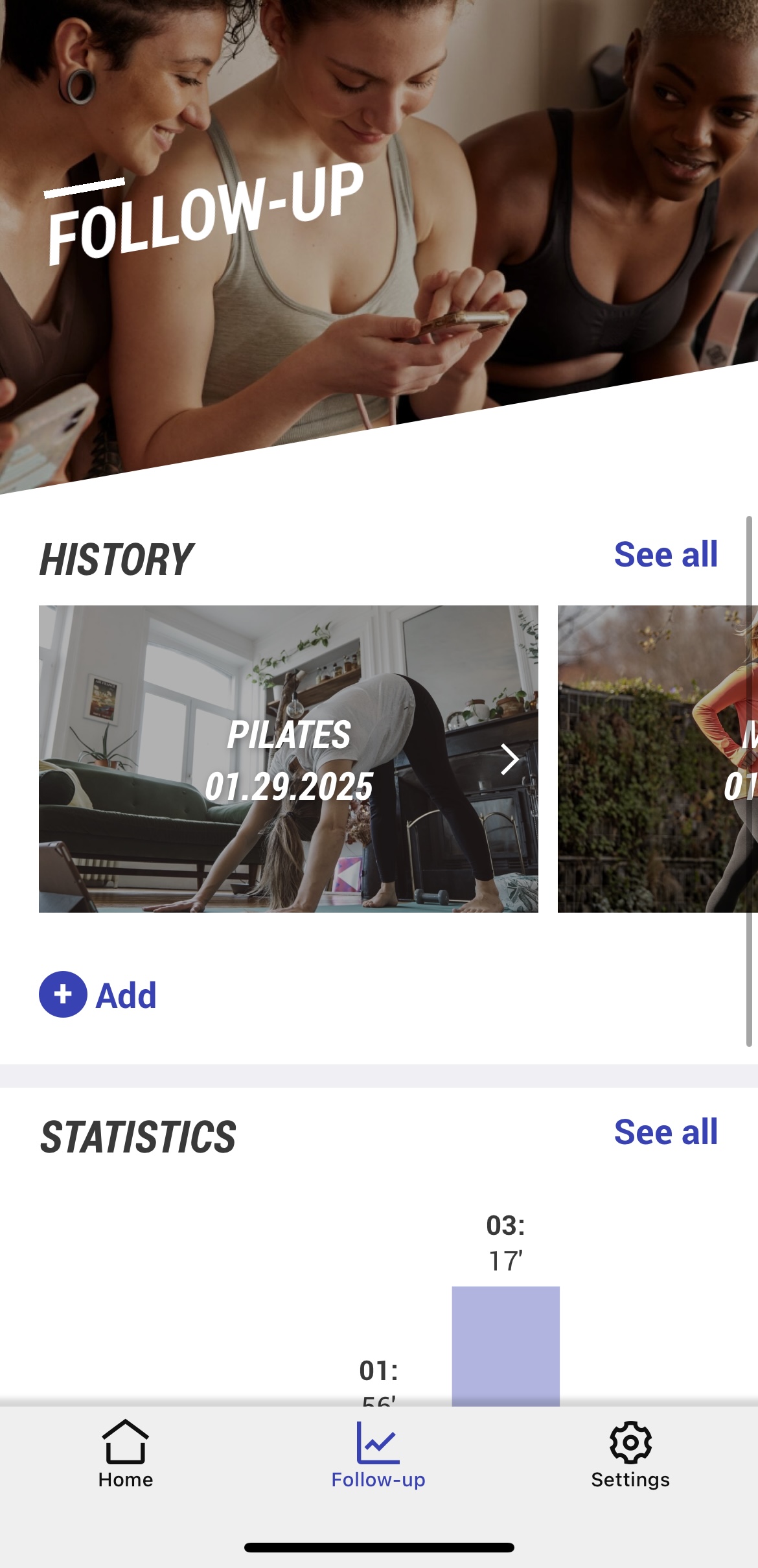Add a new activity to history
The height and width of the screenshot is (1568, 758).
[98, 995]
